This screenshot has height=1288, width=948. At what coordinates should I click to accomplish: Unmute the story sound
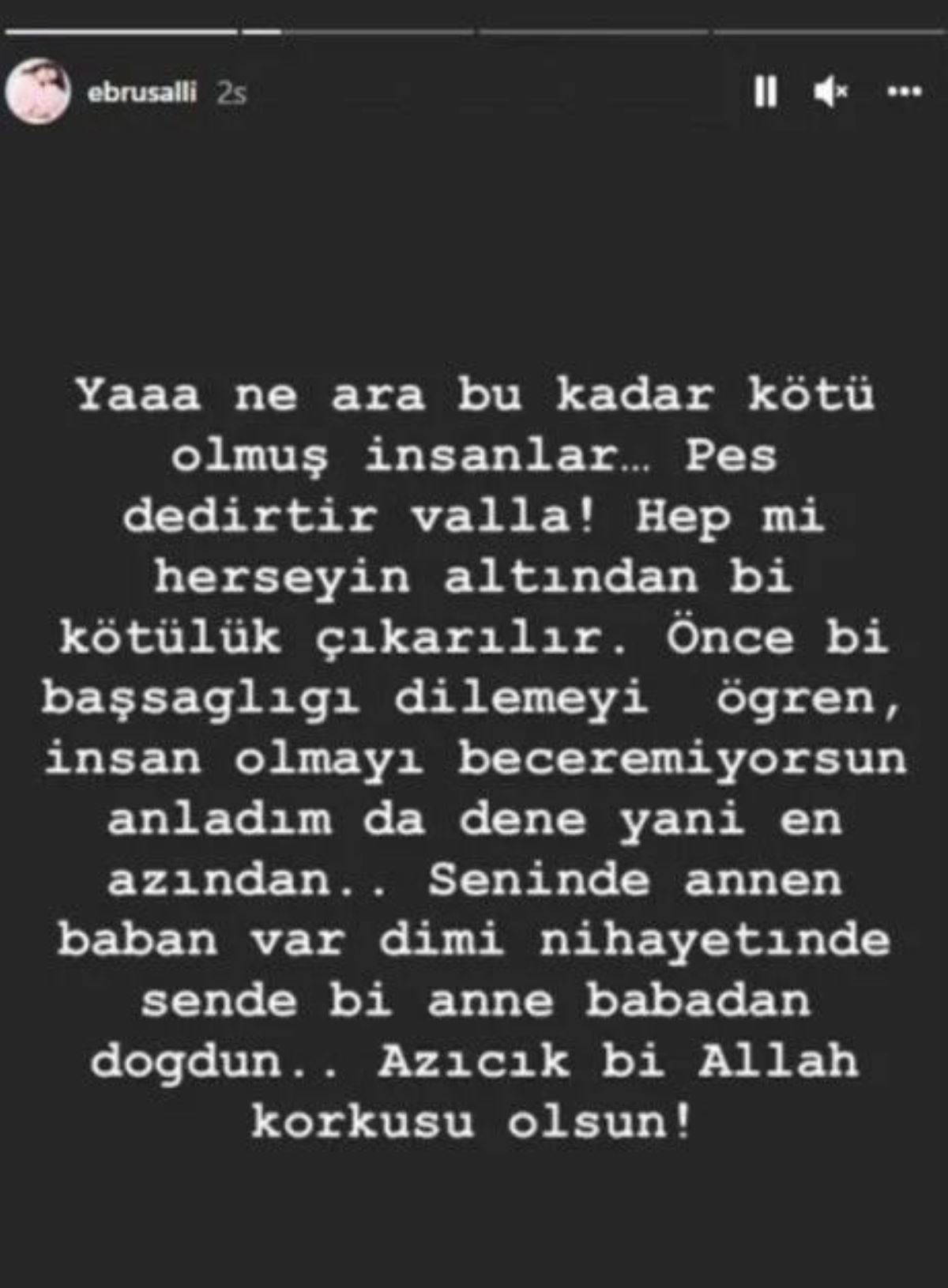830,92
